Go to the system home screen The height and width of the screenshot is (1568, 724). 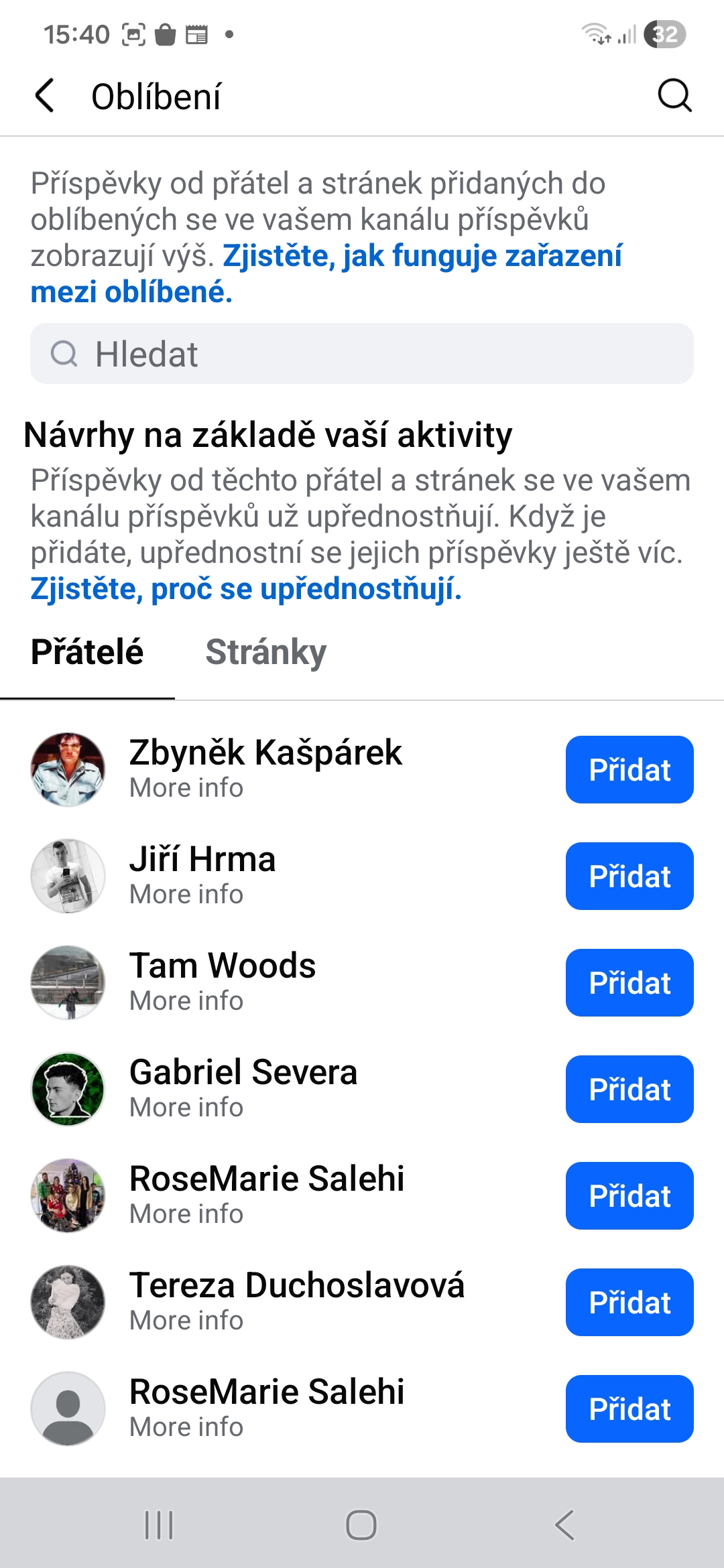click(x=361, y=1526)
